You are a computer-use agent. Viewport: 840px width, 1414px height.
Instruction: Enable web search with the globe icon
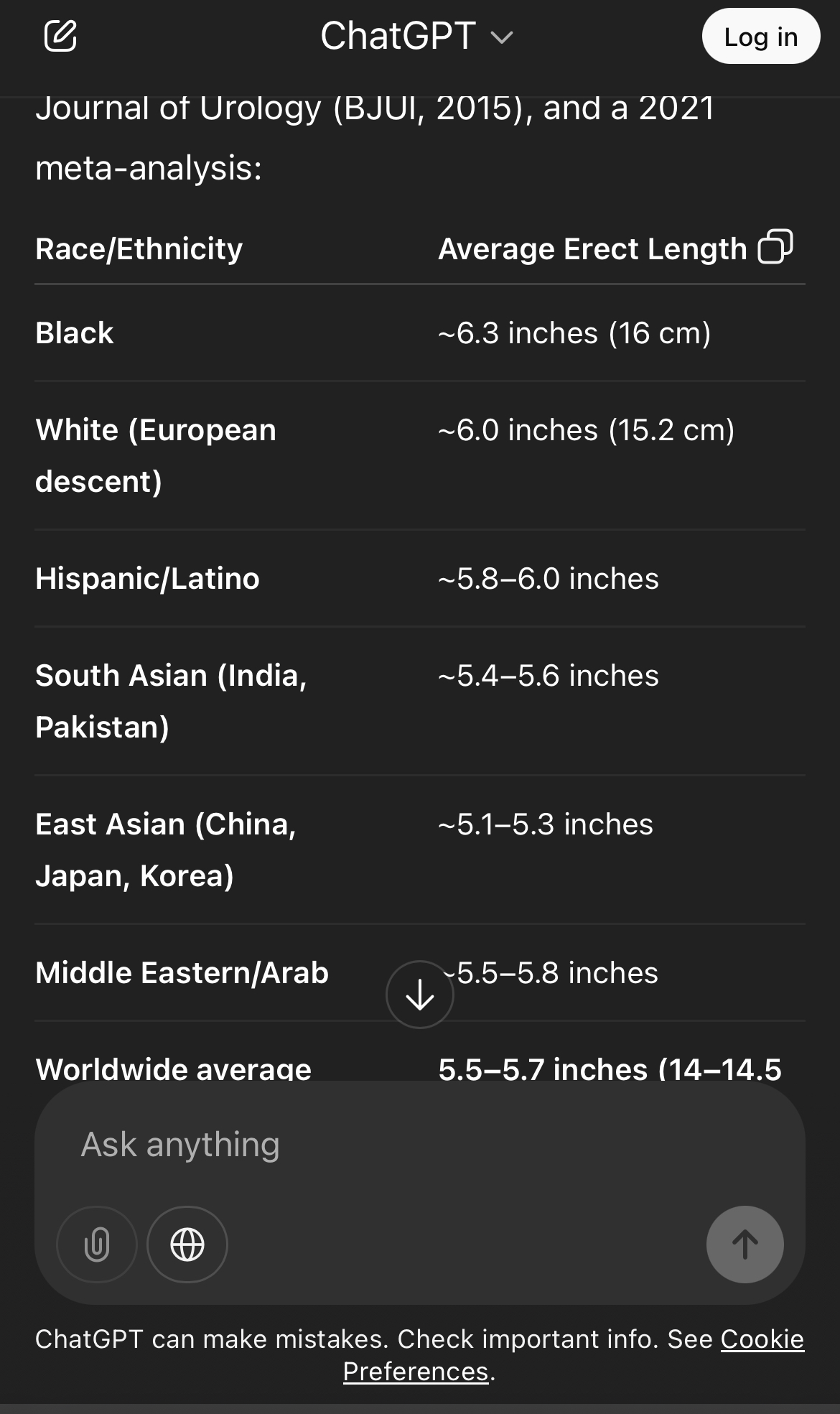tap(187, 1245)
